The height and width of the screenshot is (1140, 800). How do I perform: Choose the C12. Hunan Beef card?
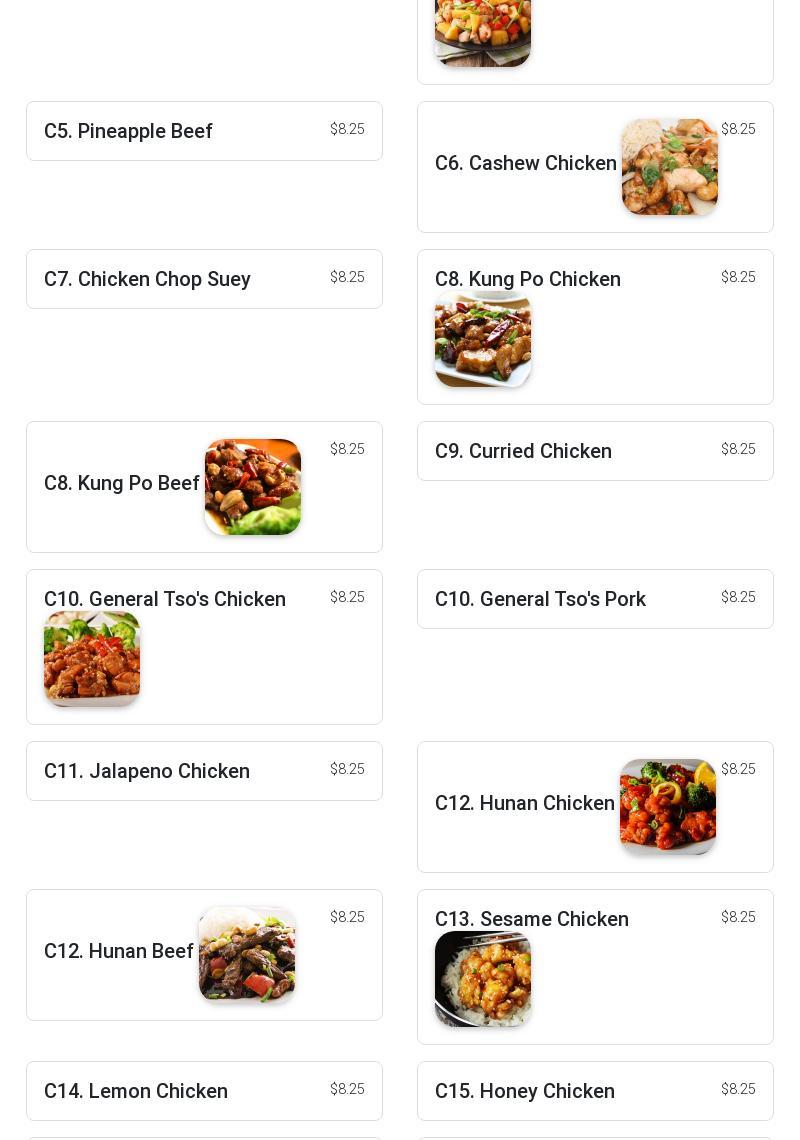pyautogui.click(x=119, y=952)
